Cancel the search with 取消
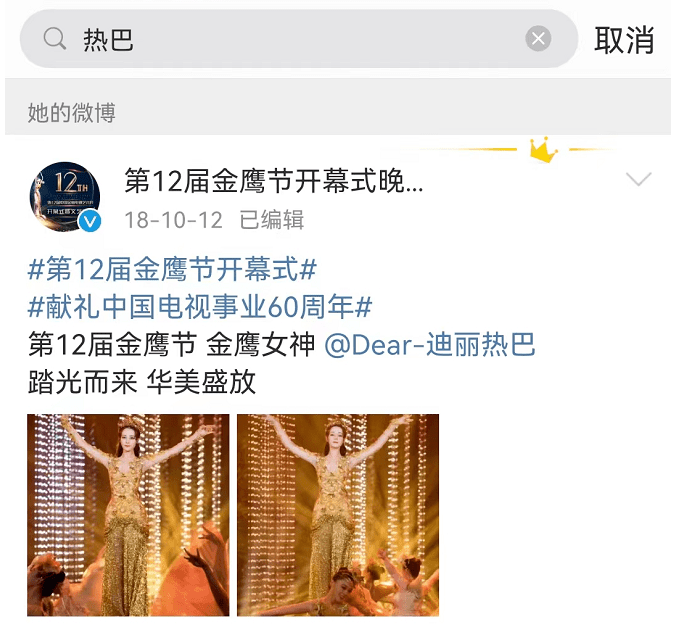This screenshot has height=629, width=700. click(x=624, y=40)
